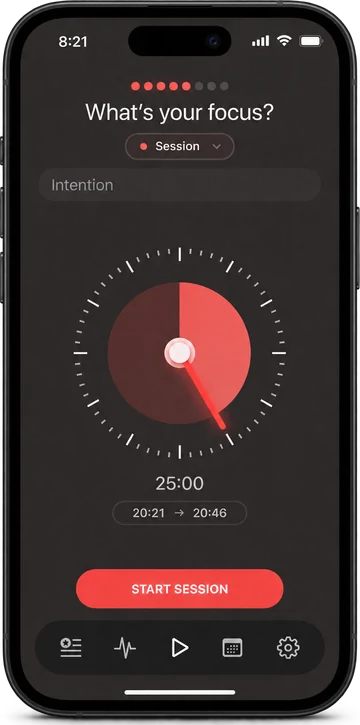Switch to the activity pulse tab

tap(125, 647)
